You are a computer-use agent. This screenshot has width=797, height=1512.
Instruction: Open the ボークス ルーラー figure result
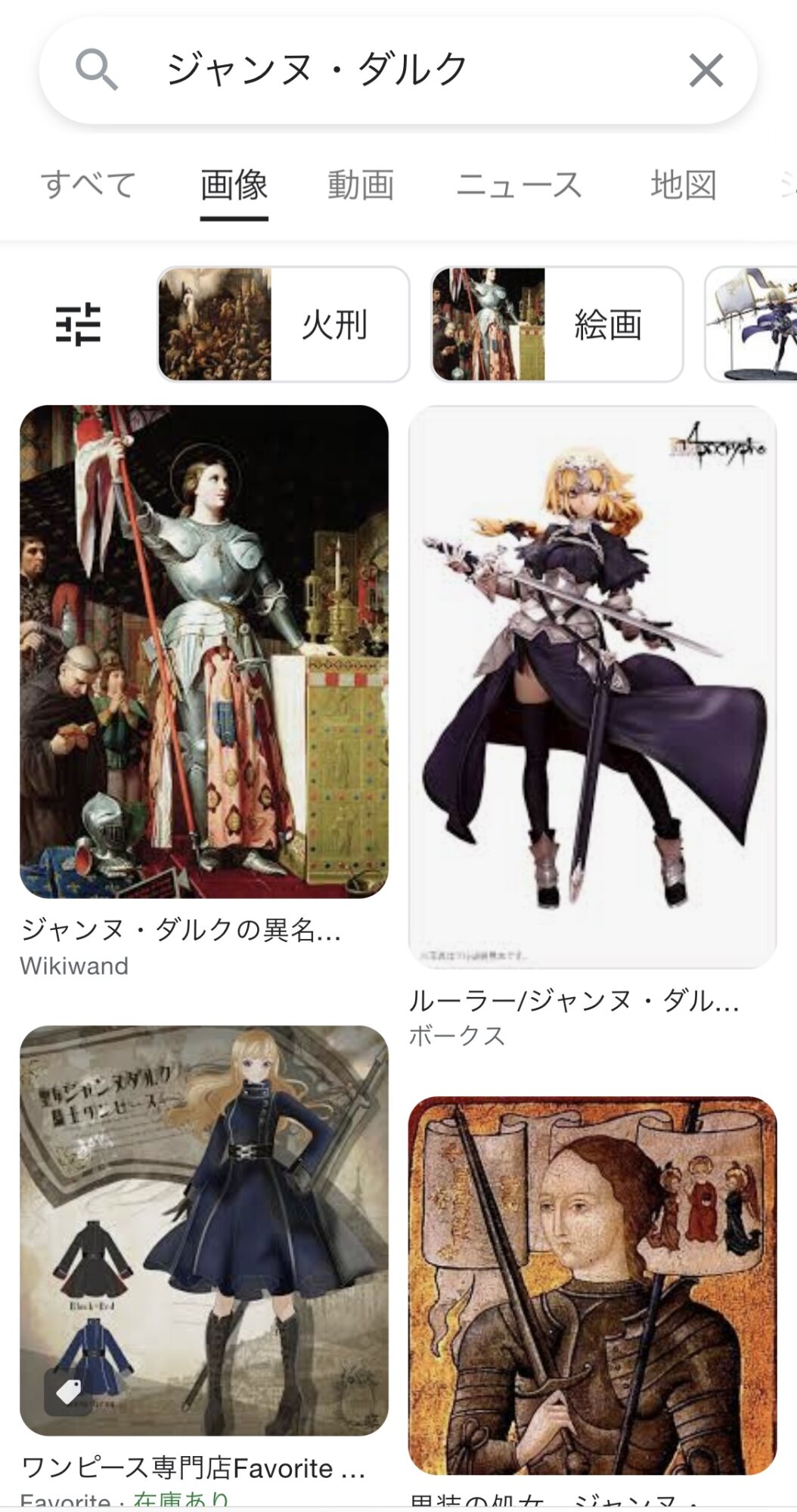click(x=592, y=686)
